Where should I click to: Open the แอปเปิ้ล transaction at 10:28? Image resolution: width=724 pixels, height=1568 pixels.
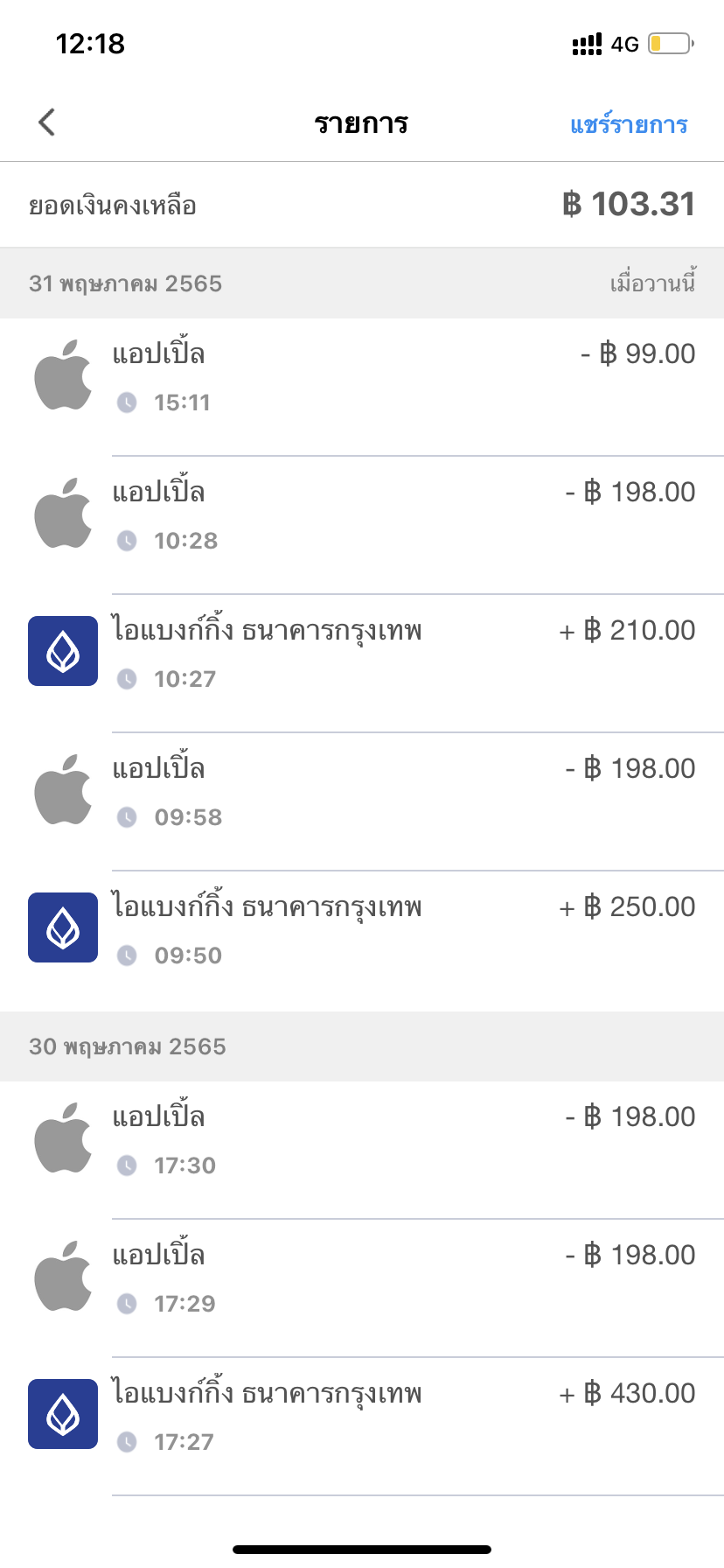[362, 516]
